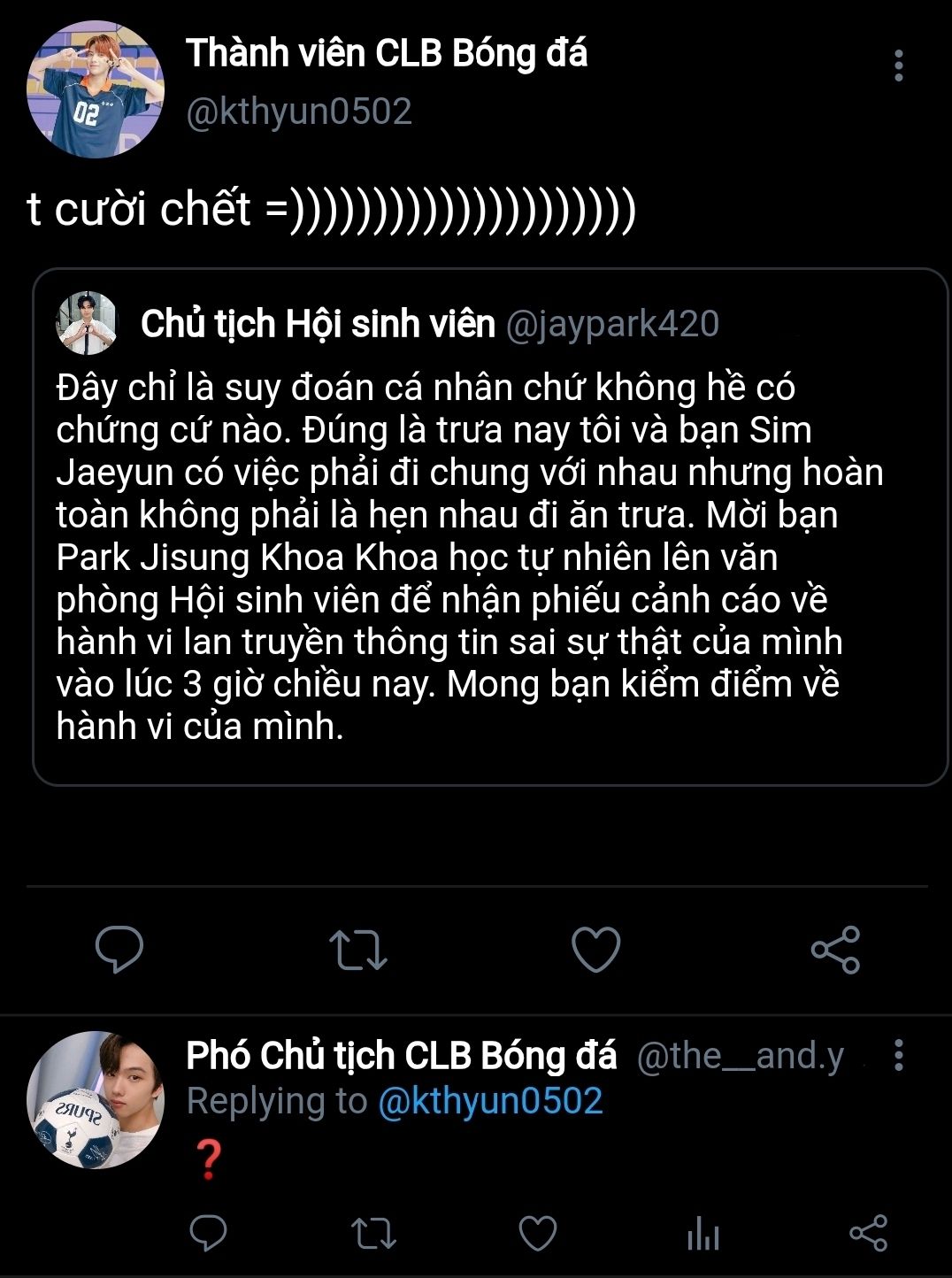952x1278 pixels.
Task: Like the 't cười chết' tweet
Action: pyautogui.click(x=595, y=950)
